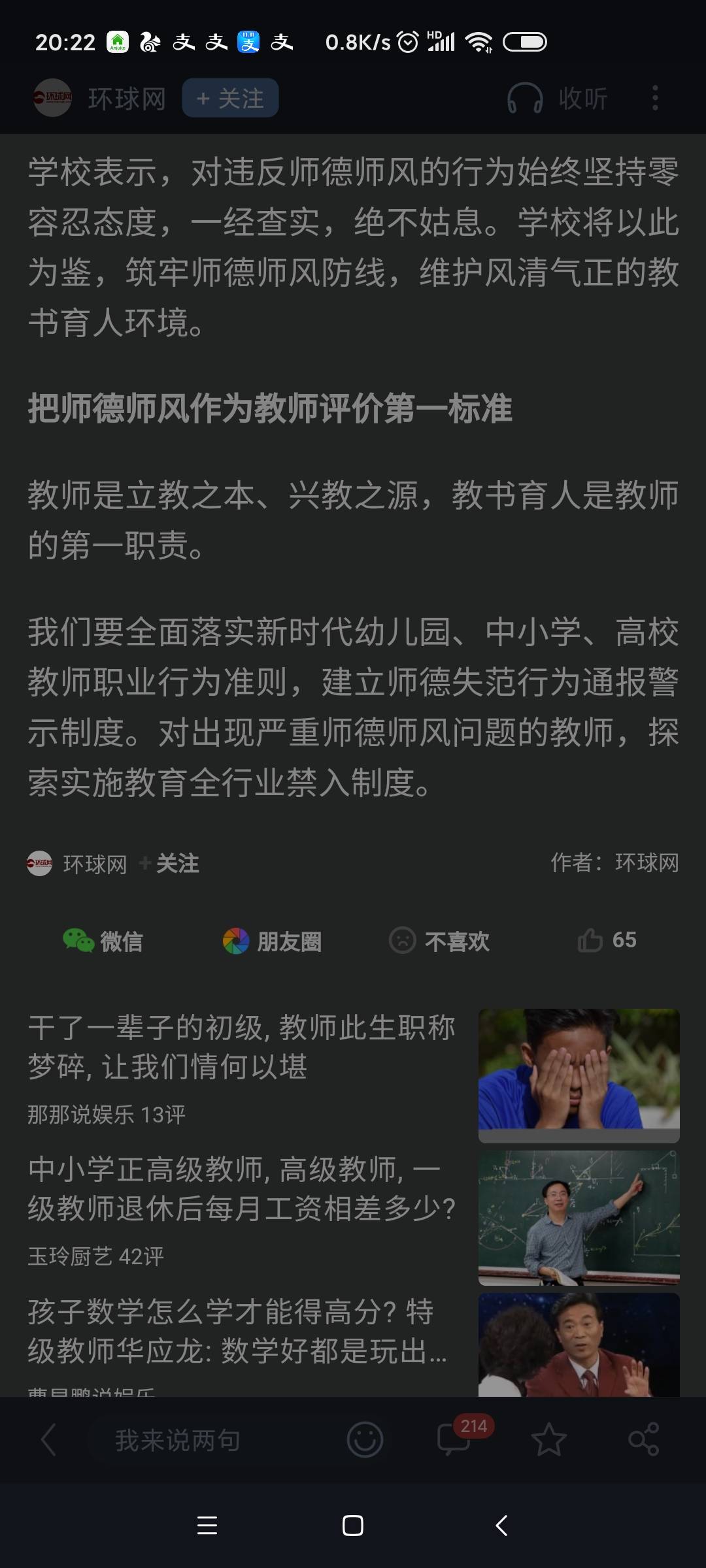This screenshot has height=1568, width=706.
Task: Mark the article as 不喜欢
Action: [x=439, y=941]
